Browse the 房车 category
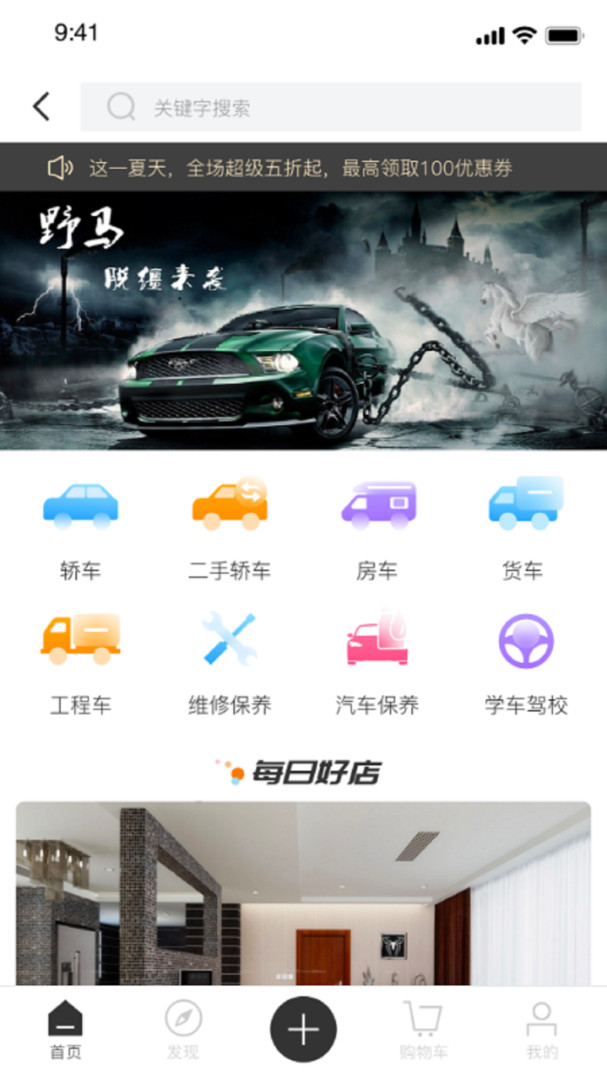 [x=377, y=528]
